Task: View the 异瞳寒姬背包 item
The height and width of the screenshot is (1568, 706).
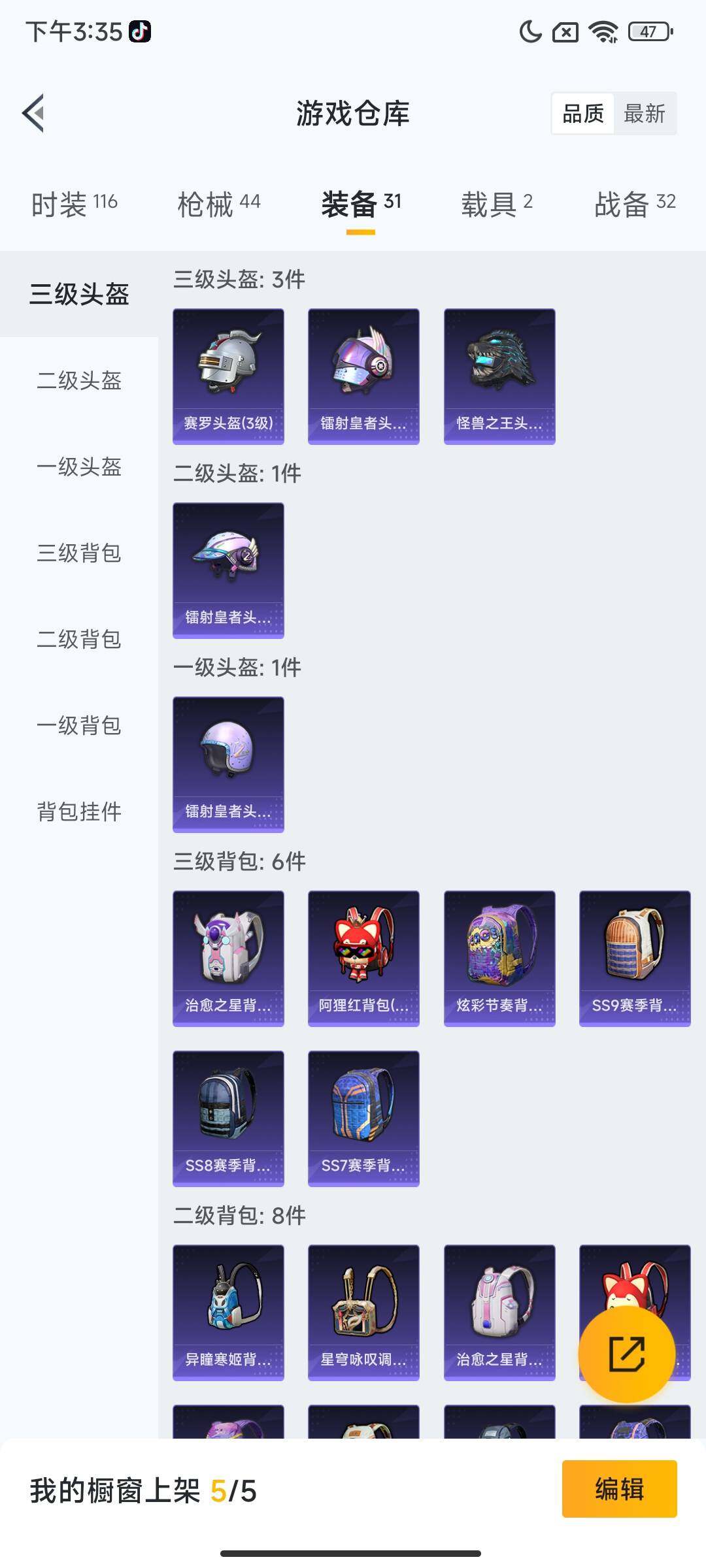Action: click(228, 1313)
